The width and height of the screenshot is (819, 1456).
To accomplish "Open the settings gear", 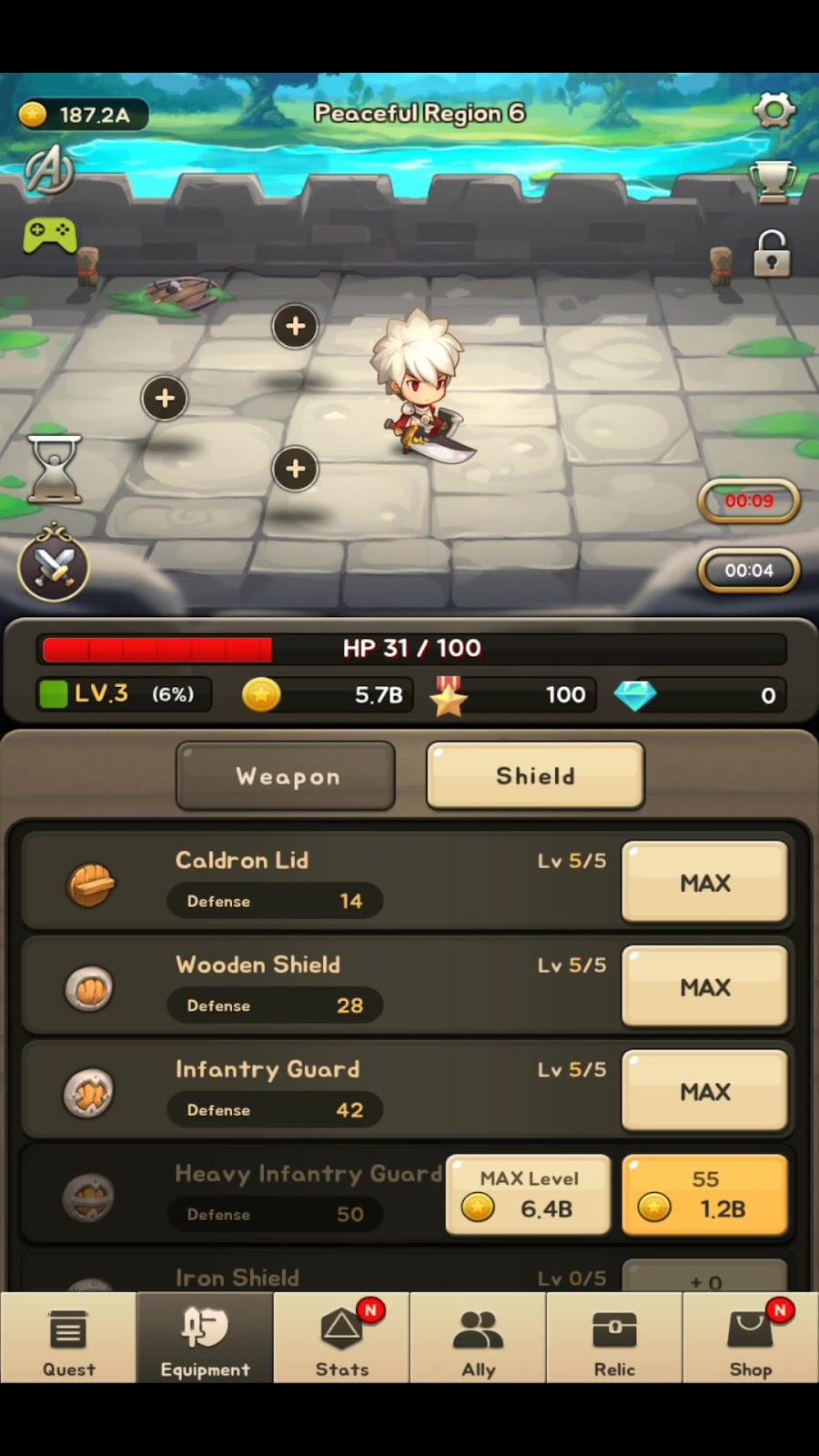I will pos(773,111).
